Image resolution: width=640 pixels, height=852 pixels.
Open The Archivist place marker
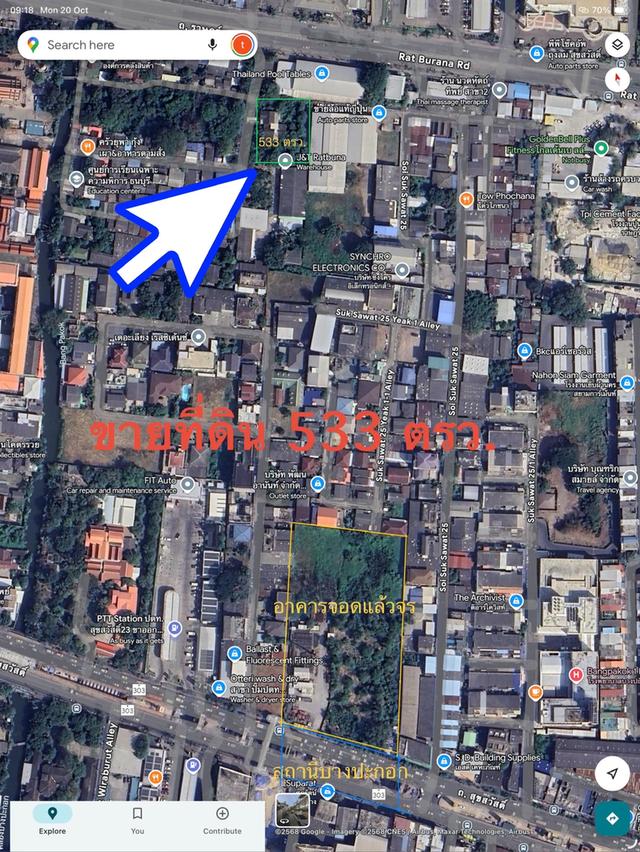tap(515, 601)
